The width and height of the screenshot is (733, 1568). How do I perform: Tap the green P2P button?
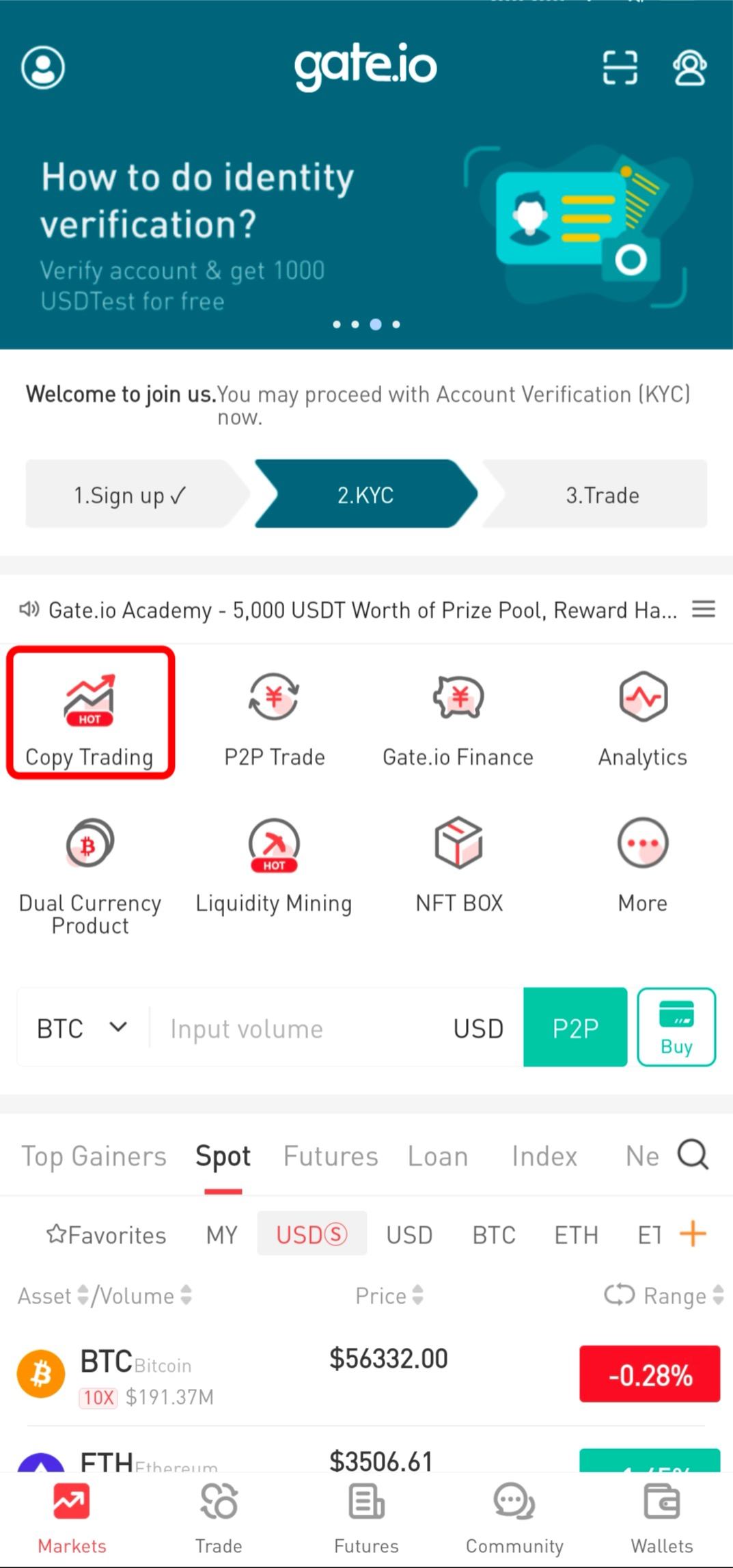tap(575, 1027)
